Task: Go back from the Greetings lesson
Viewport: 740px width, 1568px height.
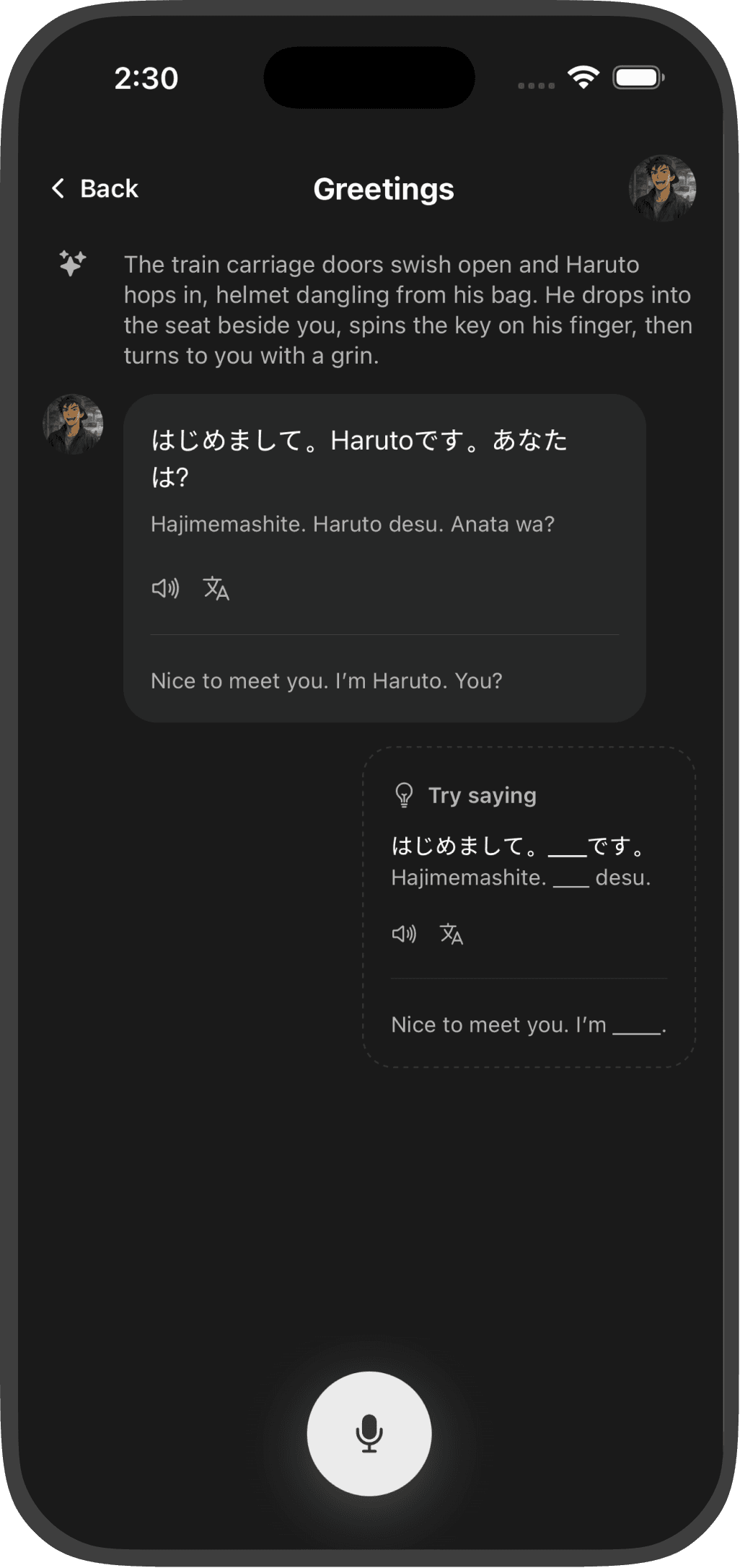Action: click(95, 189)
